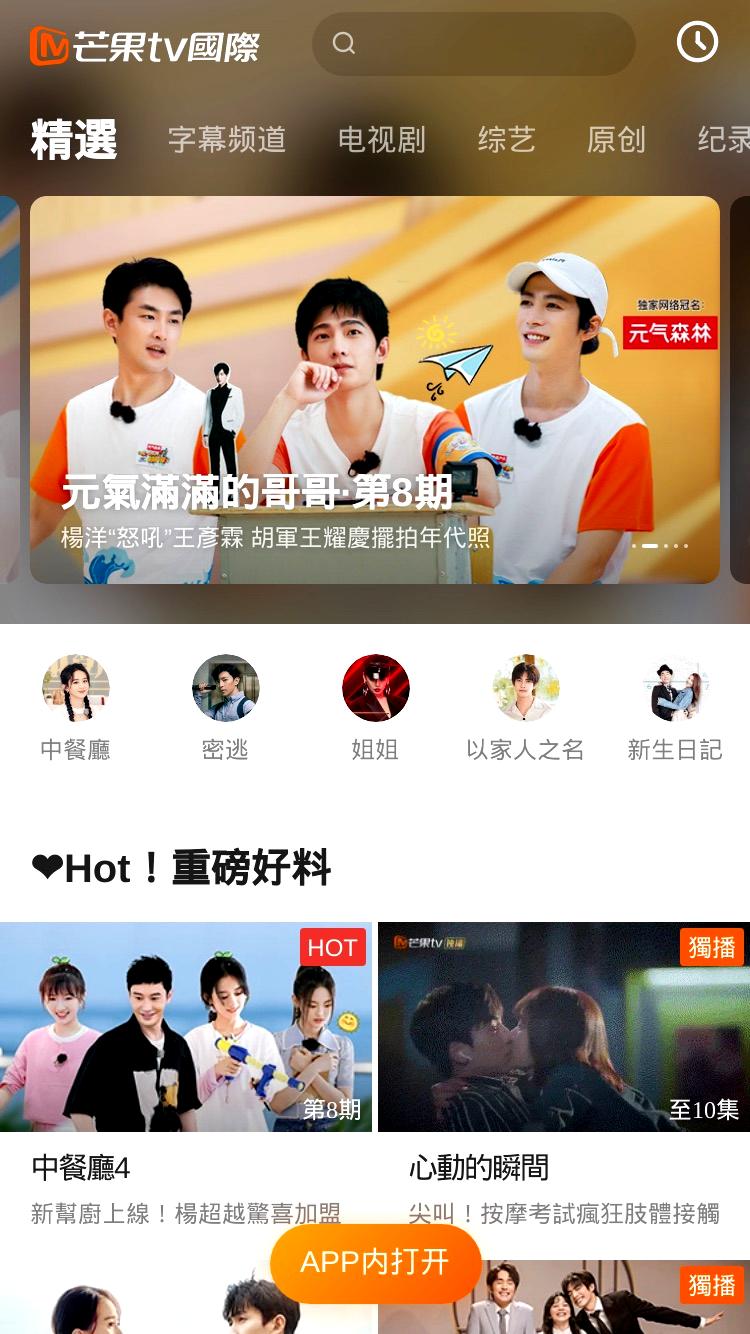Go to the 原创 tab

coord(616,139)
